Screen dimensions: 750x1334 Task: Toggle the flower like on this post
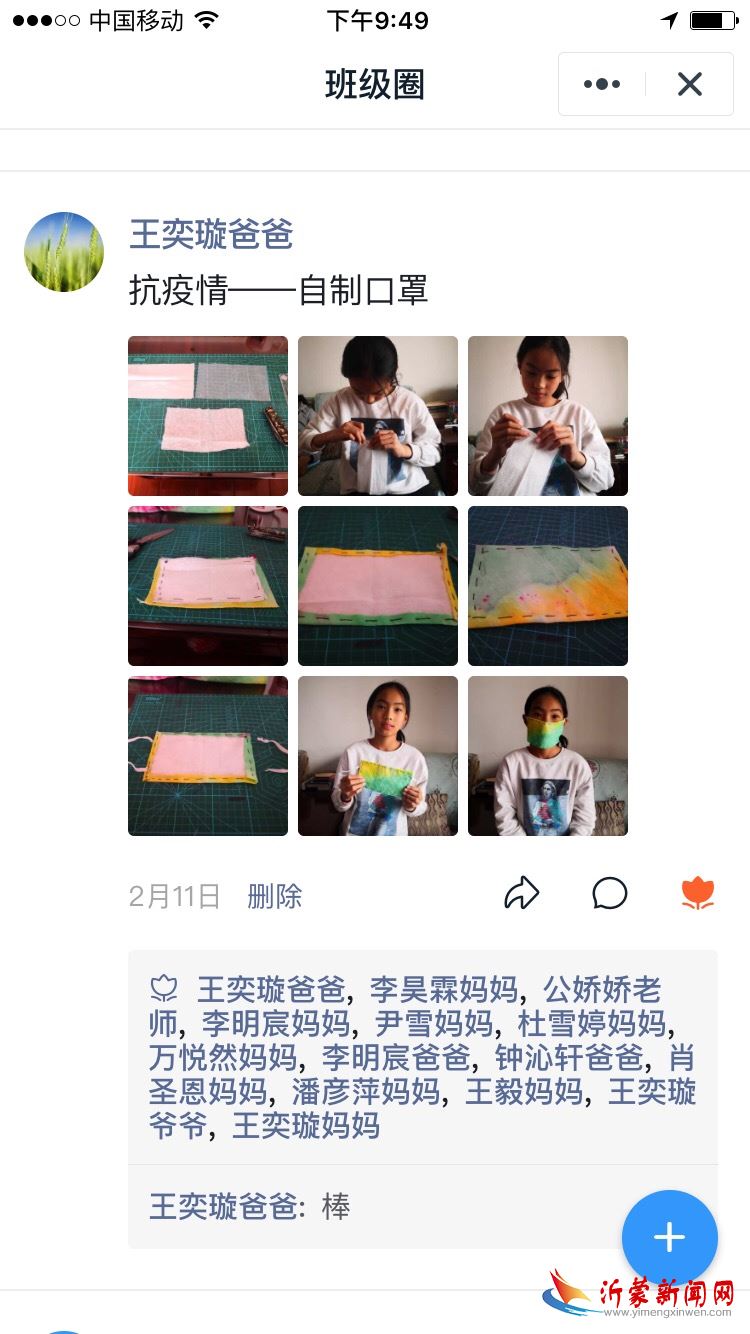(x=697, y=893)
